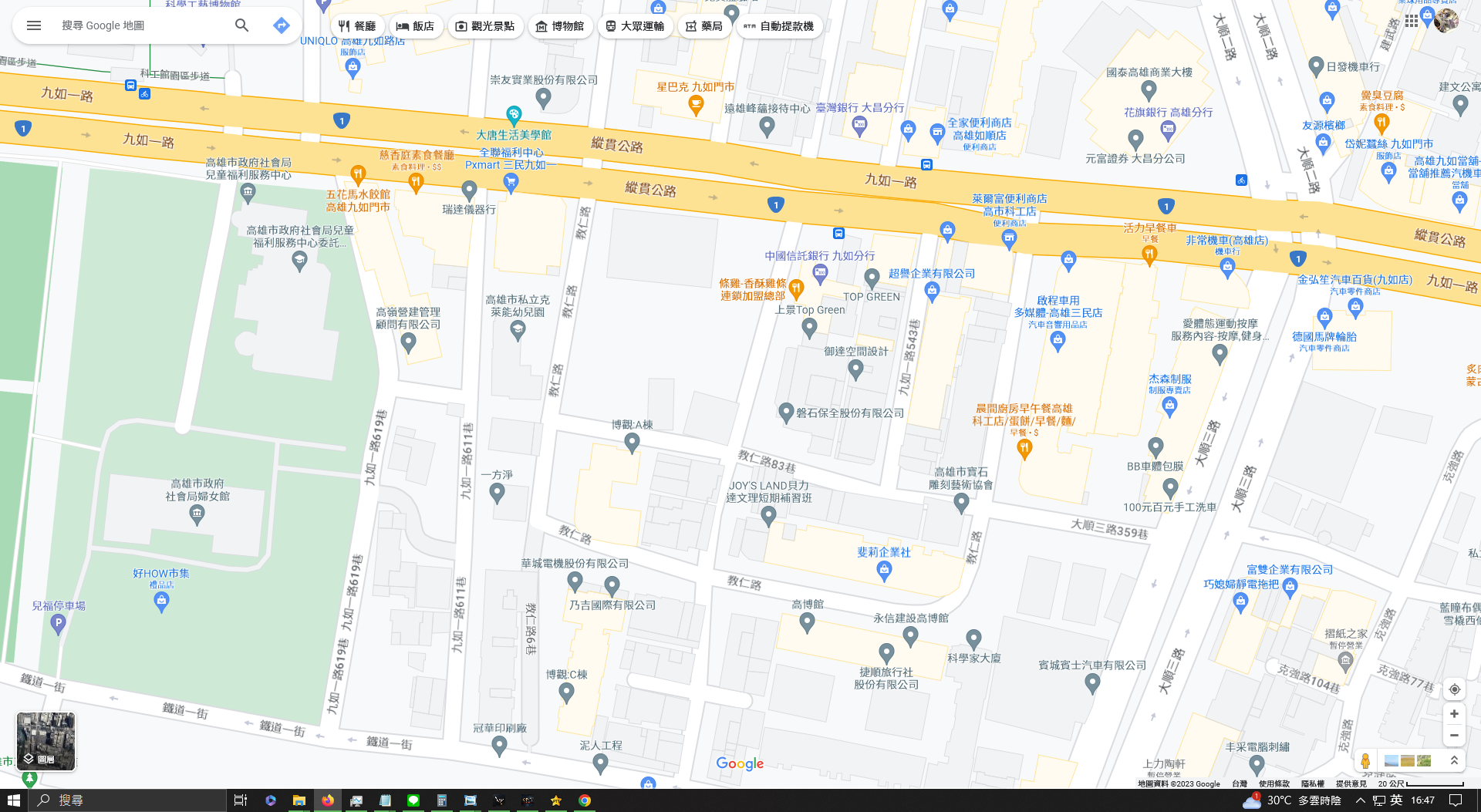This screenshot has height=812, width=1481.
Task: Select the 大眾運輸 filter chip
Action: (635, 26)
